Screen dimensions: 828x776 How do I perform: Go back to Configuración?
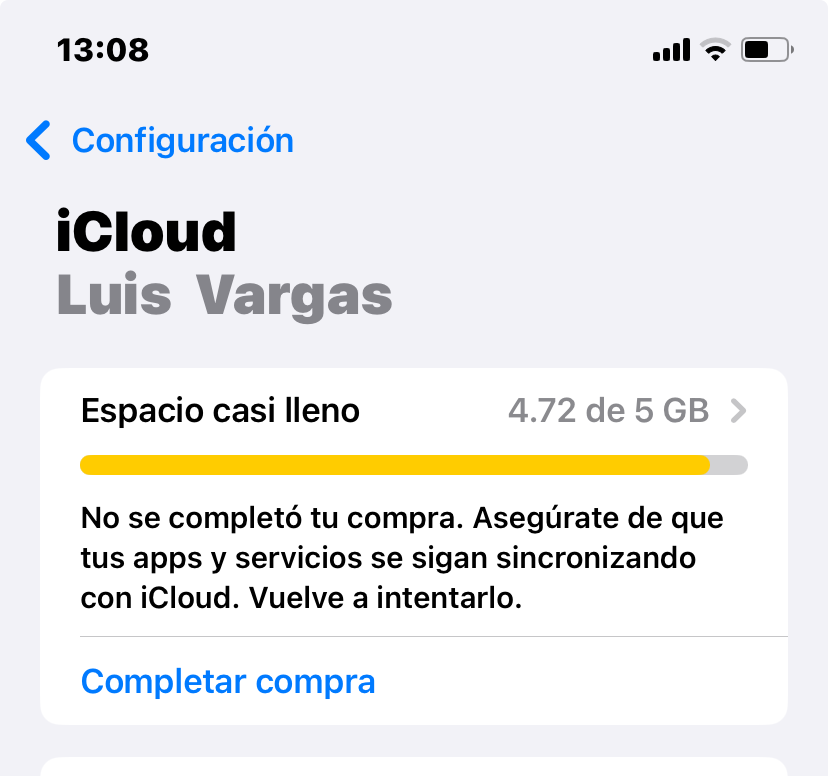160,141
